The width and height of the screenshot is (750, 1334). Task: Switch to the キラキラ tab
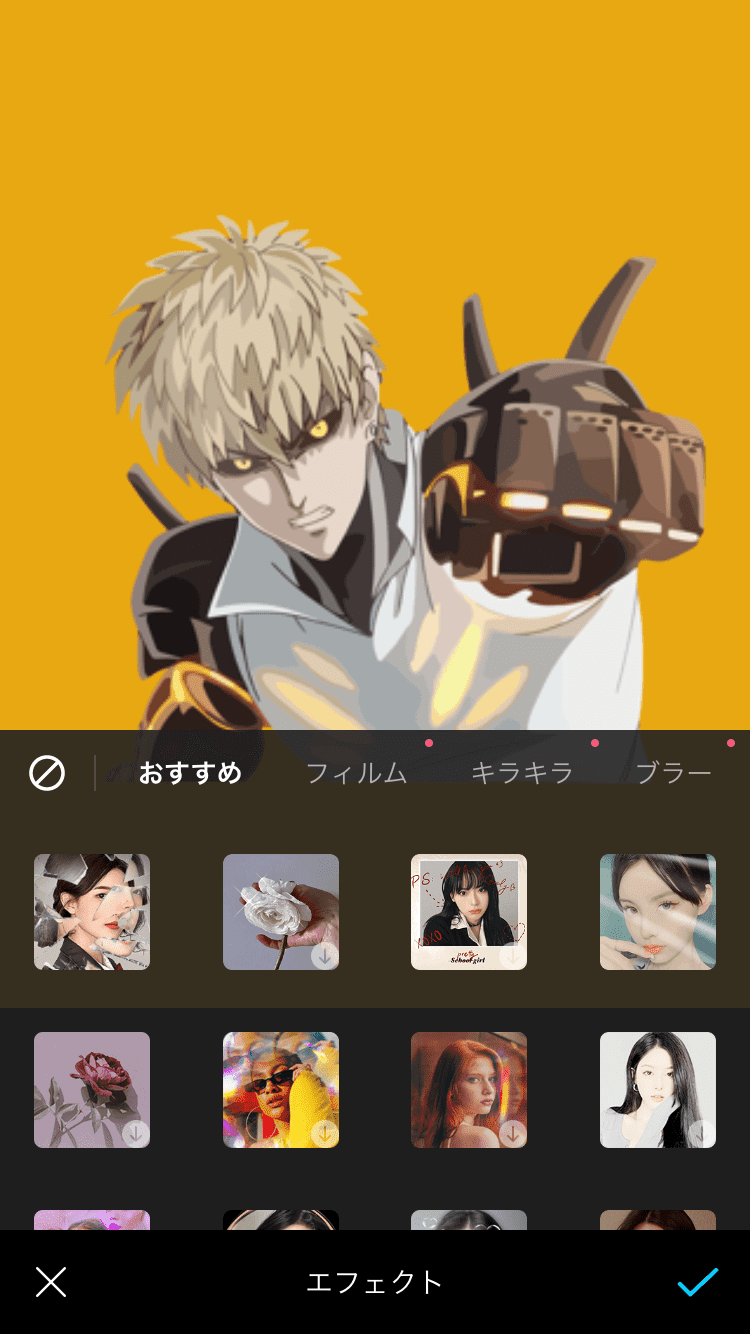coord(522,773)
